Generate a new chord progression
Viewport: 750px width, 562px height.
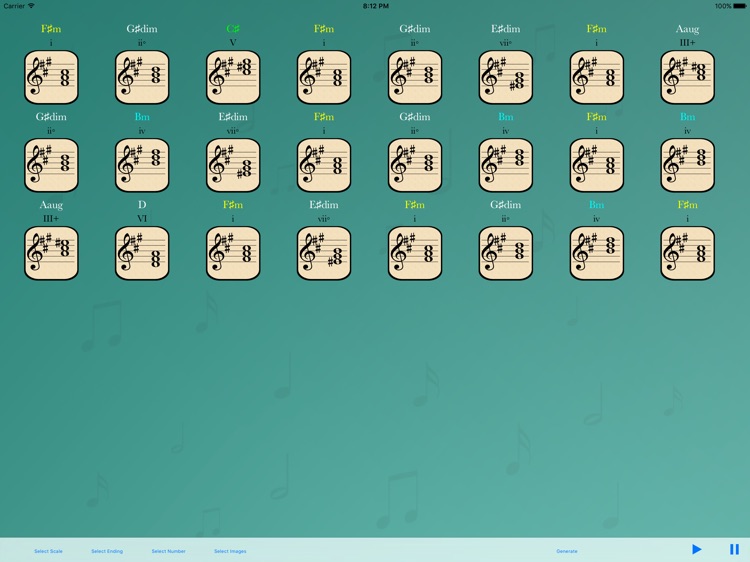tap(567, 551)
